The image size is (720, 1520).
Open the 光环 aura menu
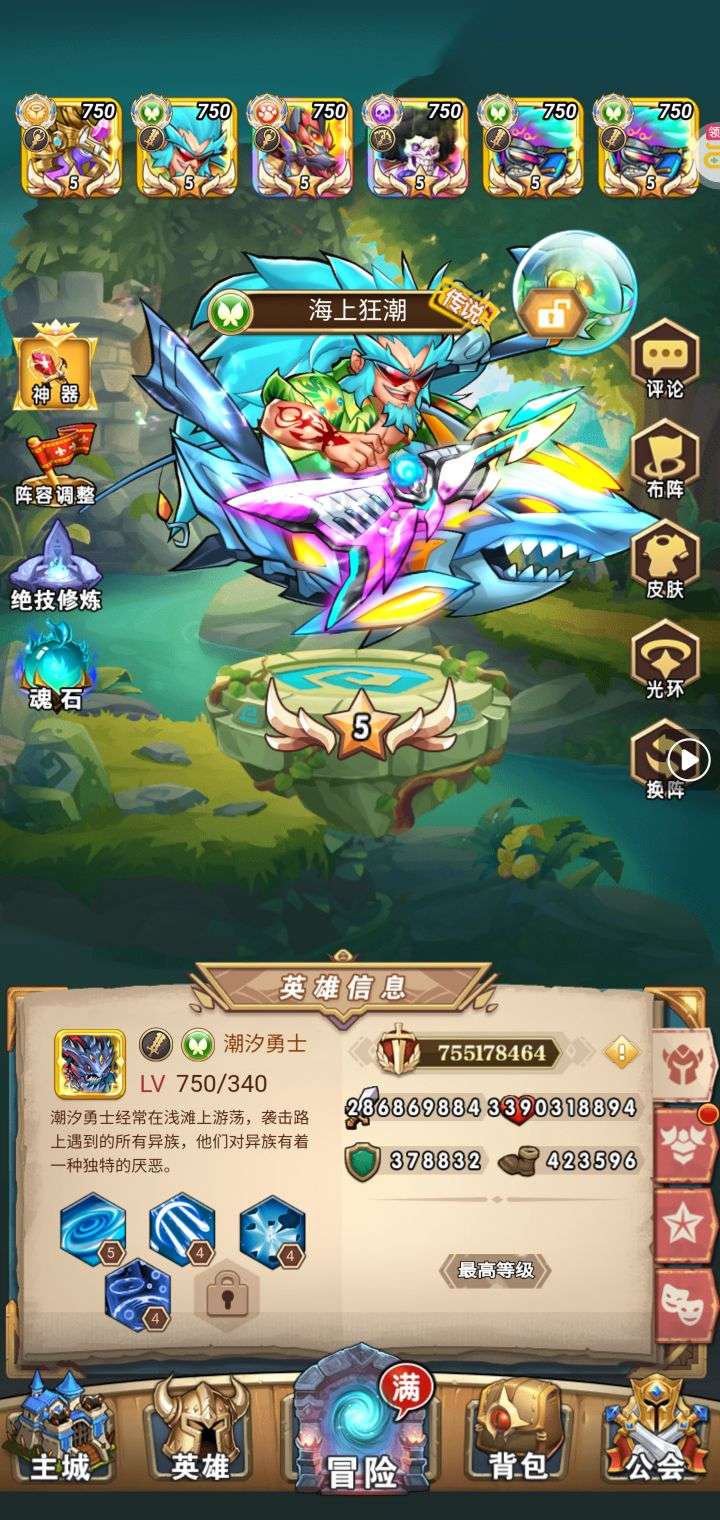coord(664,660)
